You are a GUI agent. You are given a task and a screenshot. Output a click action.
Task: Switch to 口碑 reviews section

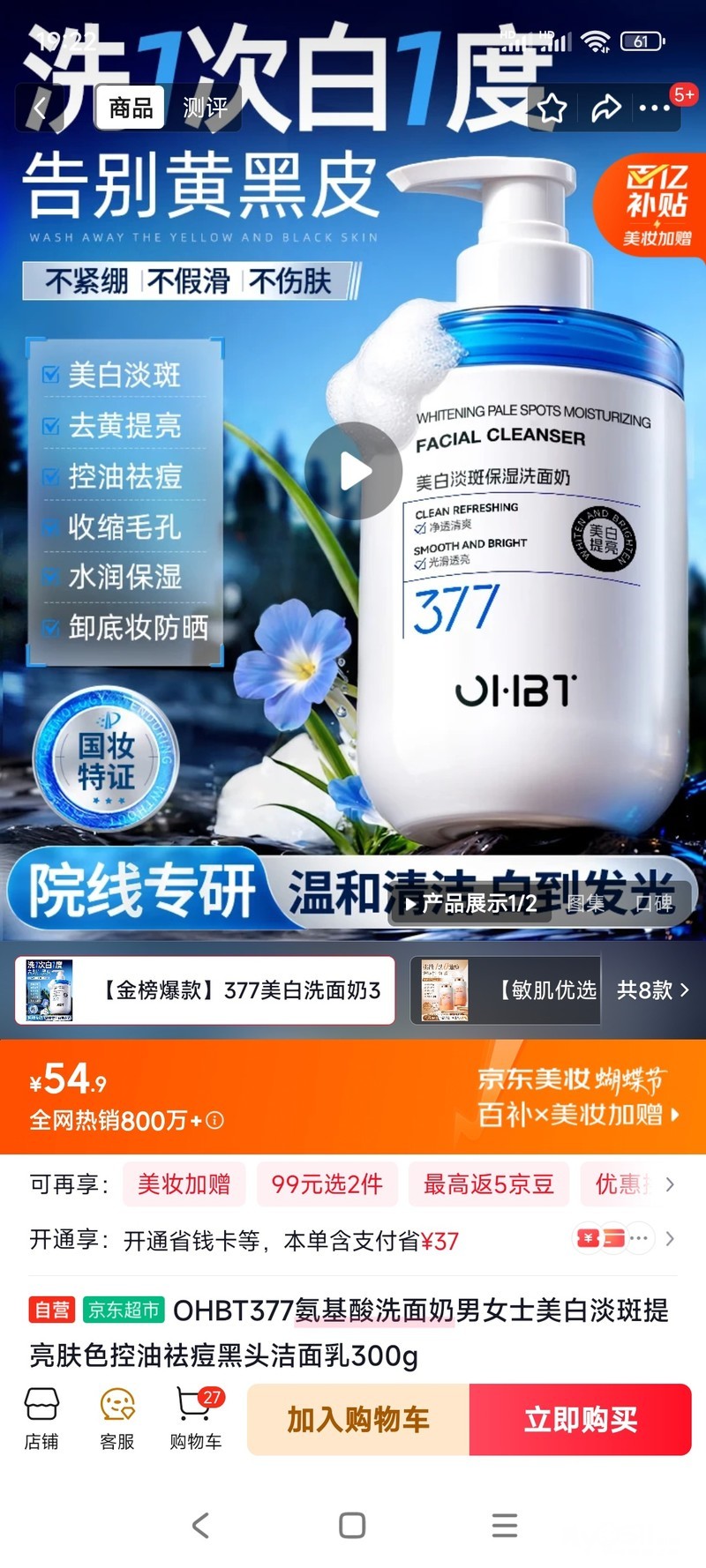click(653, 903)
